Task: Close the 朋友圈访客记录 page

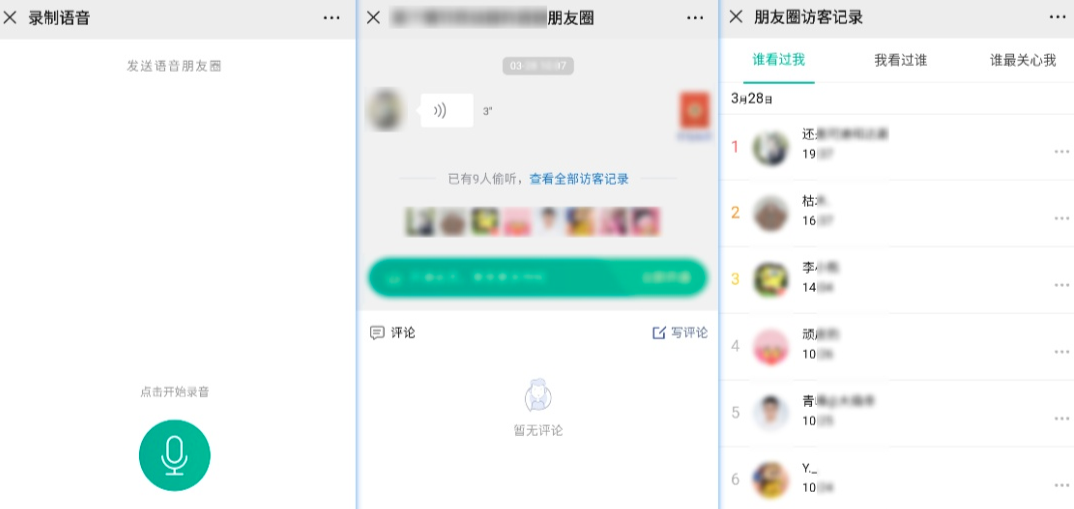Action: tap(736, 17)
